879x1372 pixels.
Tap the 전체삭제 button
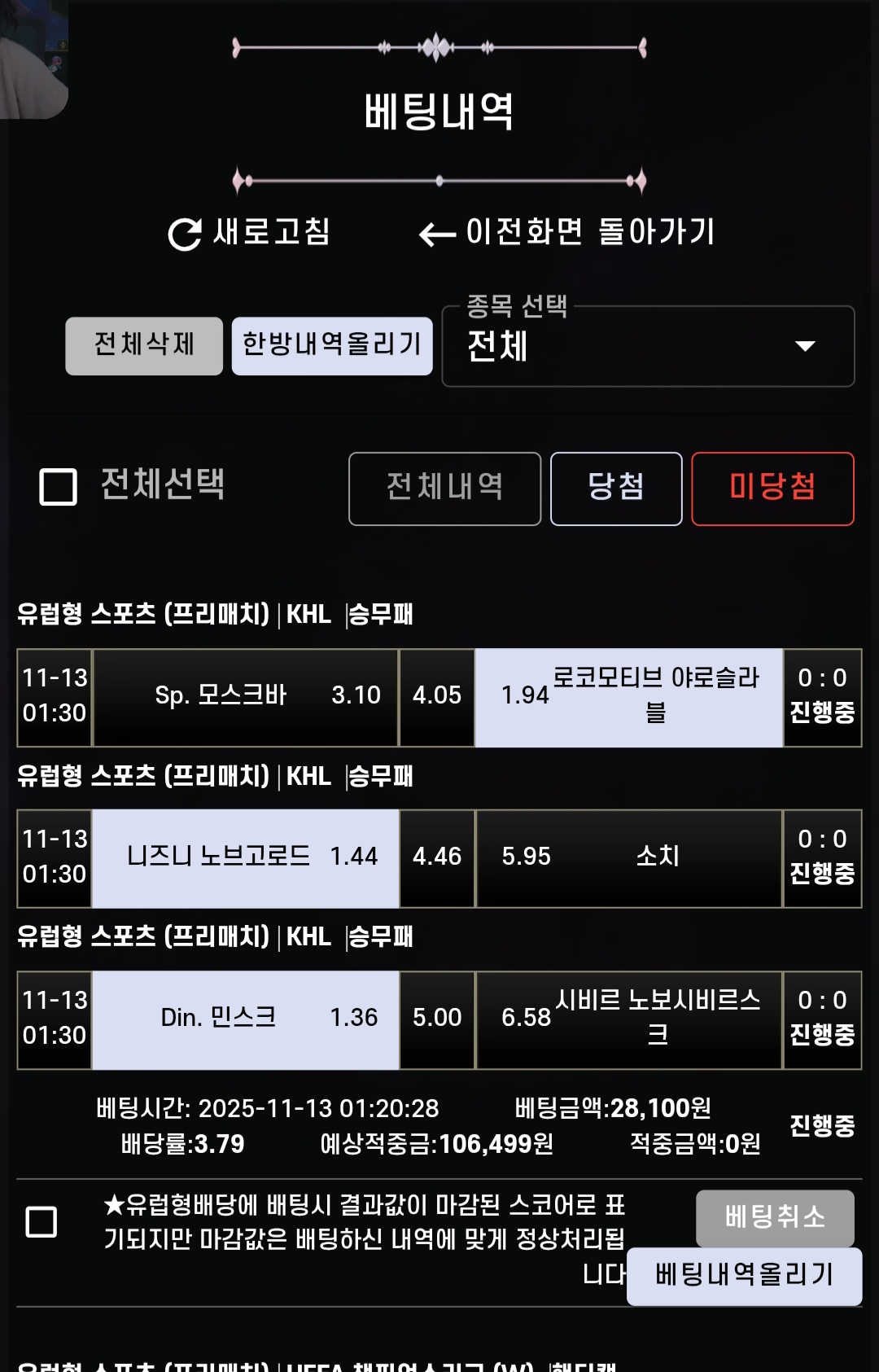click(144, 345)
